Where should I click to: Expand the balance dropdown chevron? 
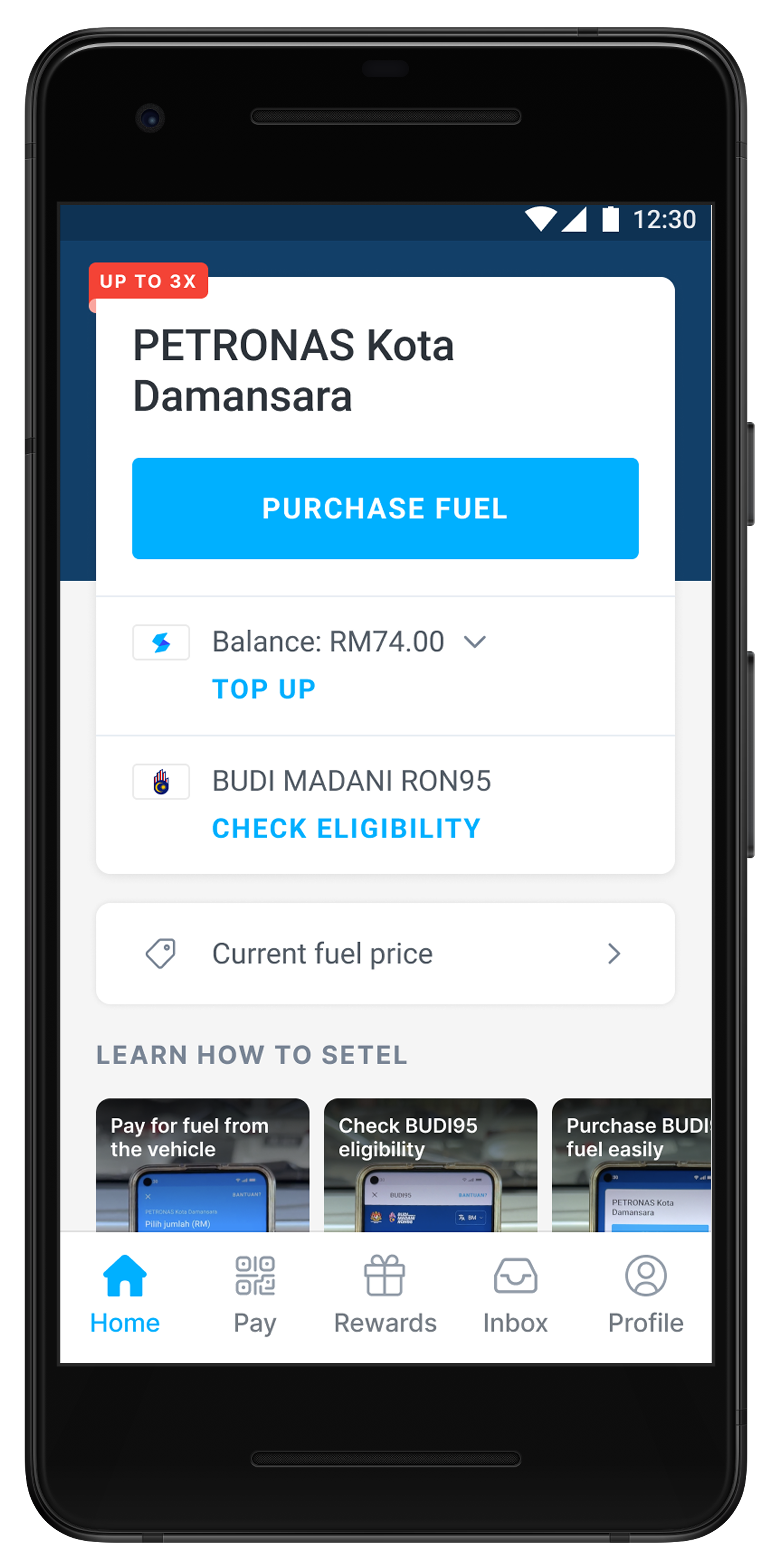474,642
